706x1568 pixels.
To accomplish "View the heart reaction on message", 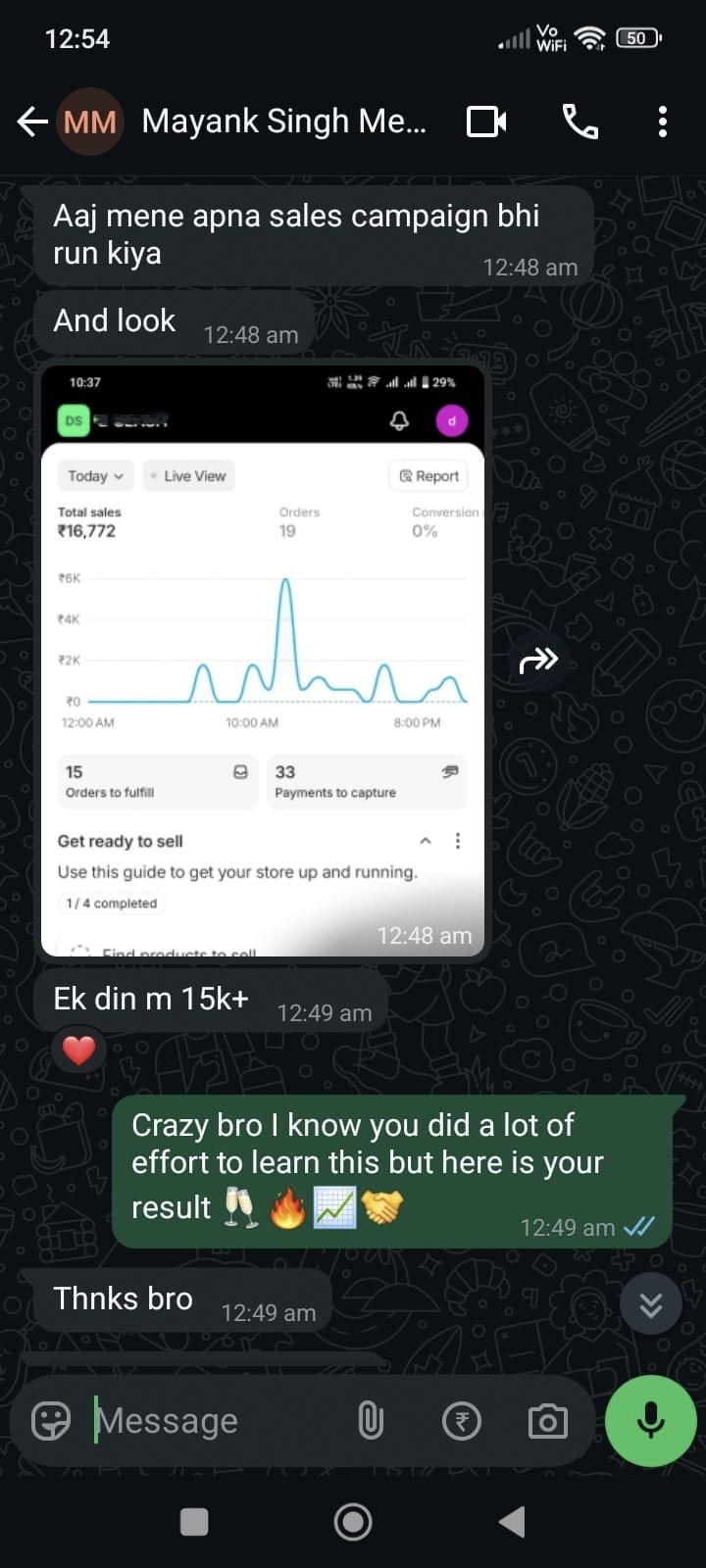I will tap(79, 1051).
